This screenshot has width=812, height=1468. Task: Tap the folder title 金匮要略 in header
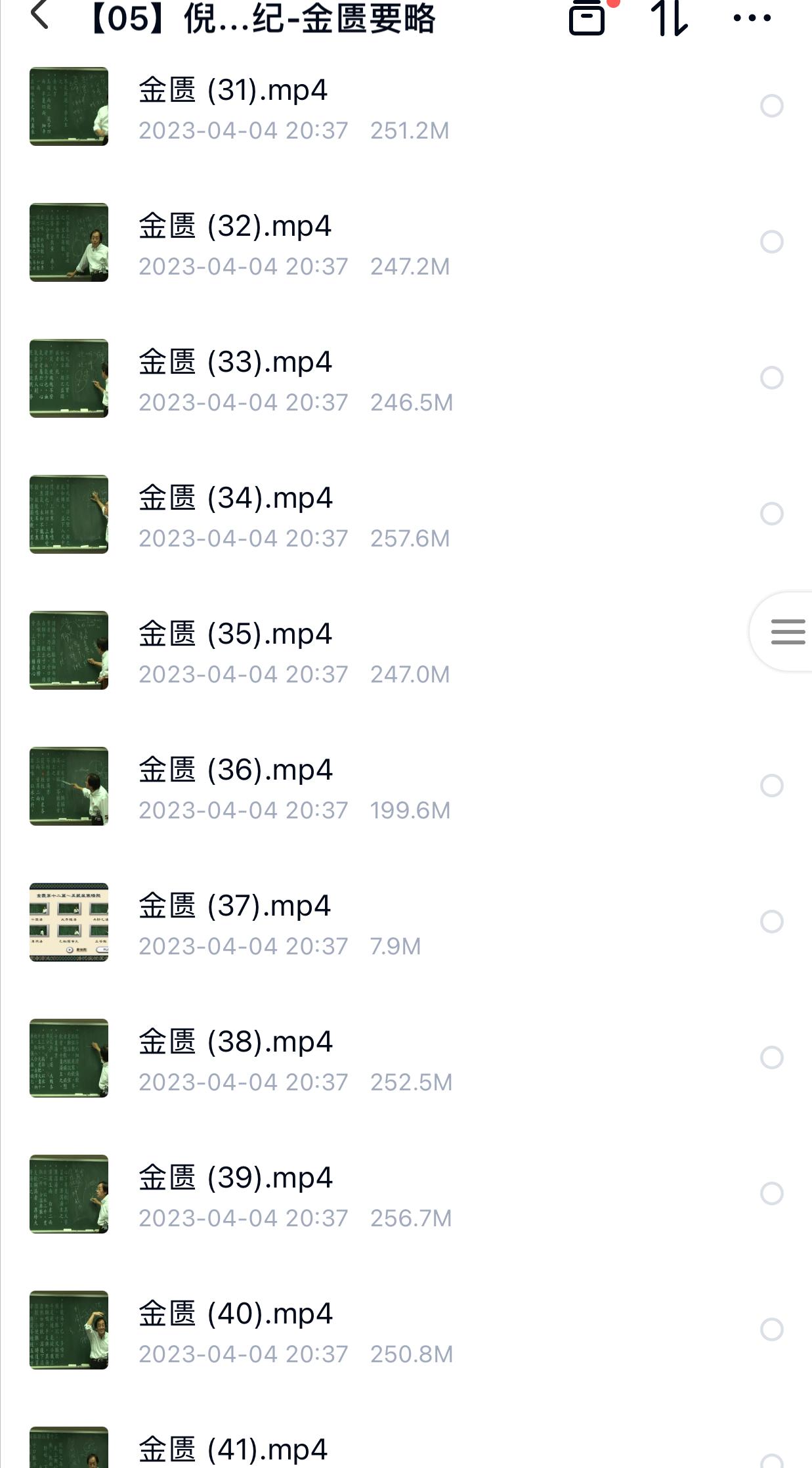point(263,18)
